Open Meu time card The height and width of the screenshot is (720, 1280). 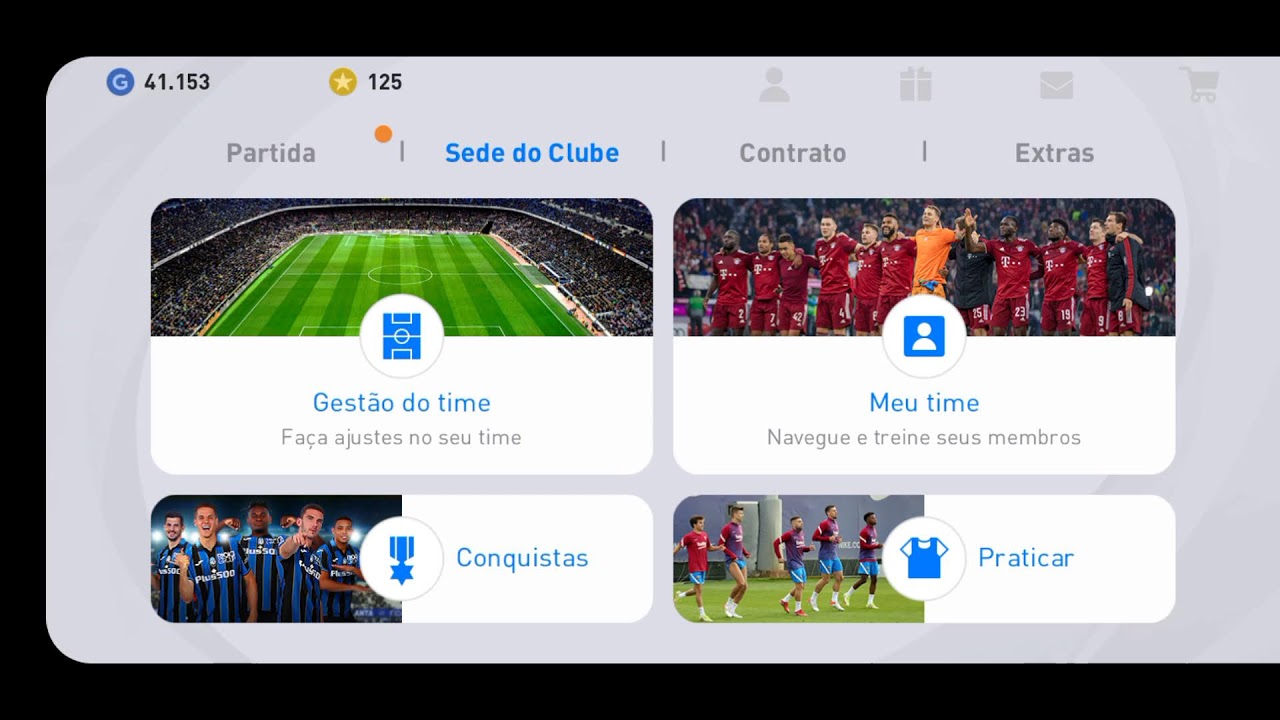coord(923,336)
